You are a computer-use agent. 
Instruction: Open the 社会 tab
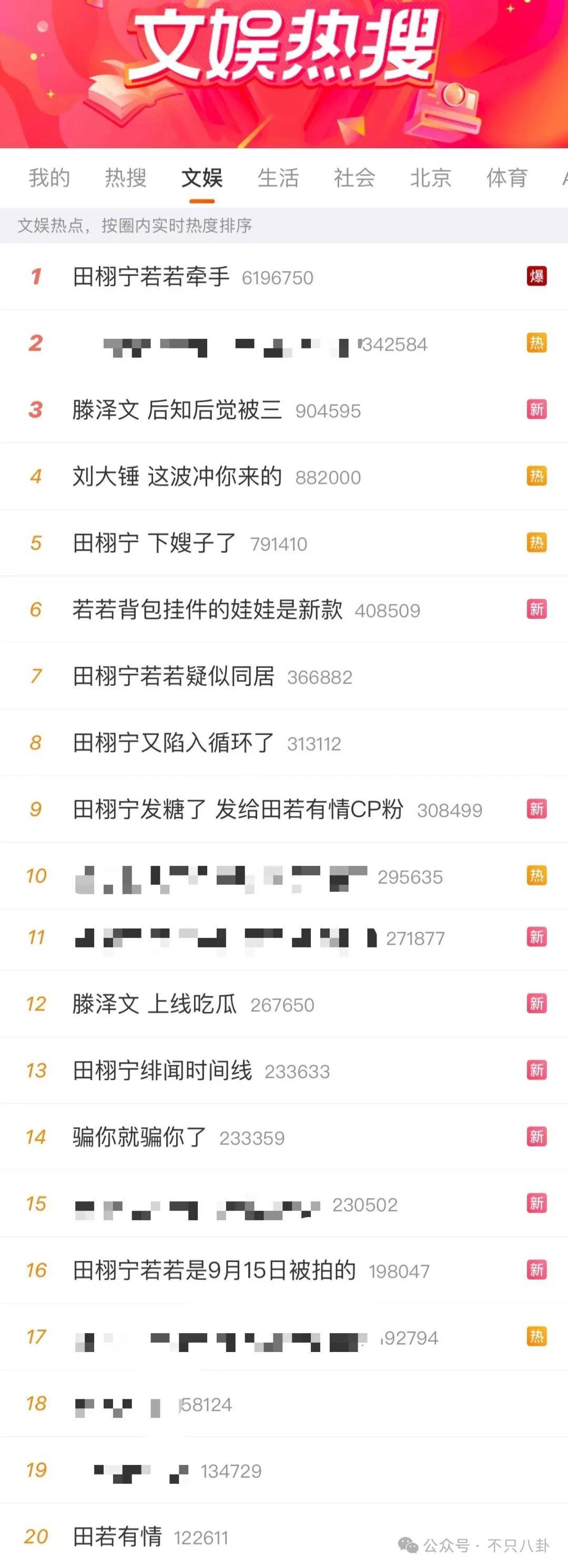354,178
